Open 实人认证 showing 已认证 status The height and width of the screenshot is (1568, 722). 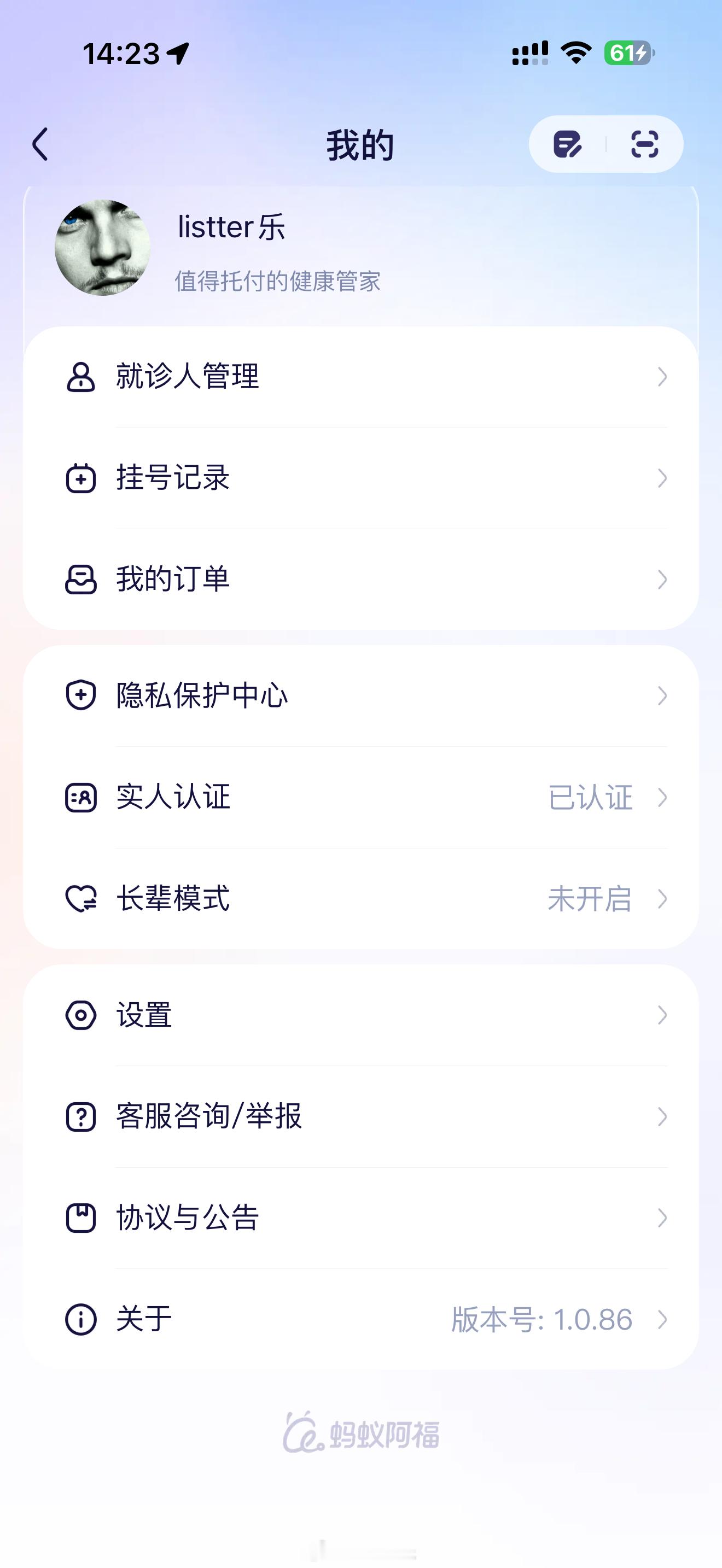tap(589, 797)
